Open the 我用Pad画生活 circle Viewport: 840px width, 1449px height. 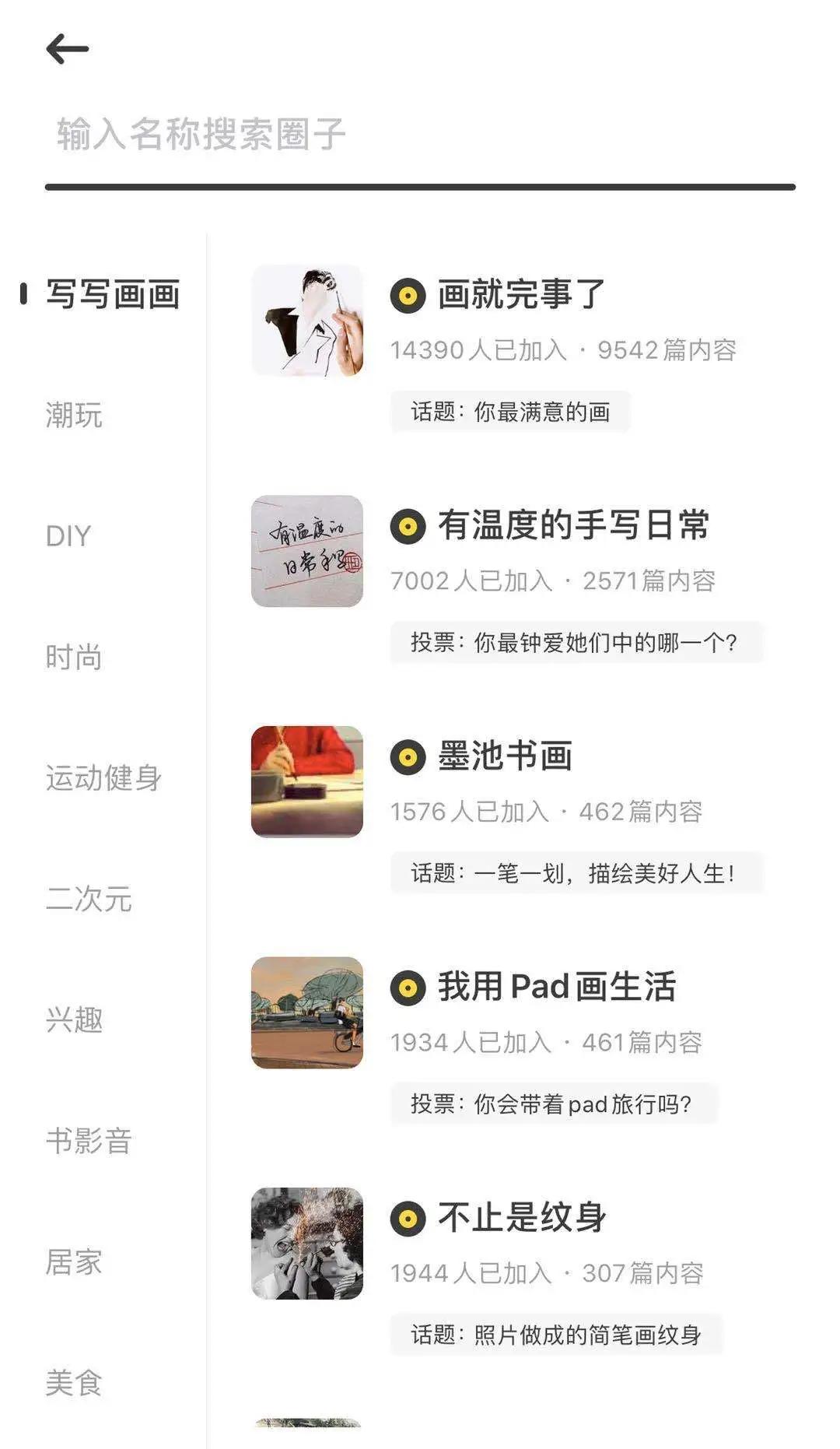click(x=556, y=987)
